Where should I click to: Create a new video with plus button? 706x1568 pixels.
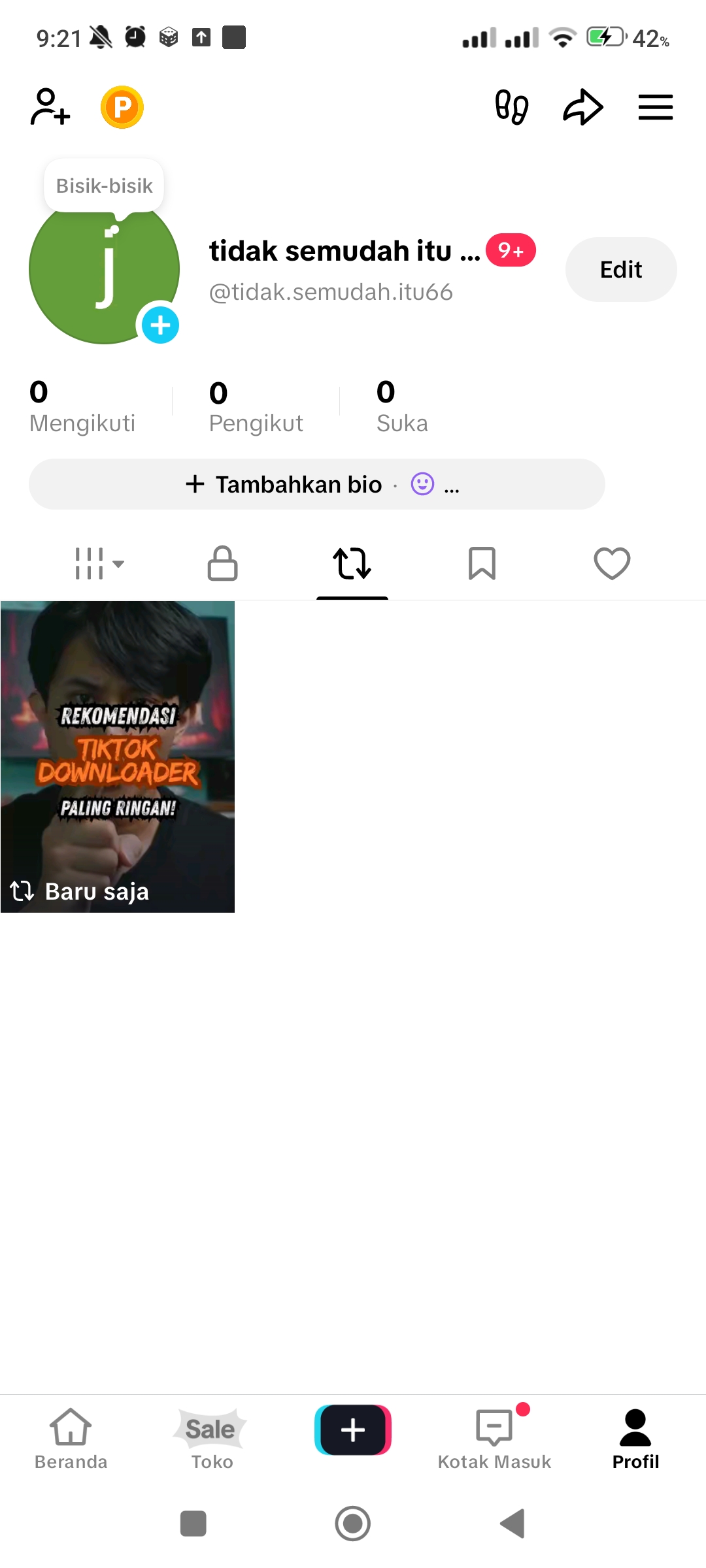[x=353, y=1430]
